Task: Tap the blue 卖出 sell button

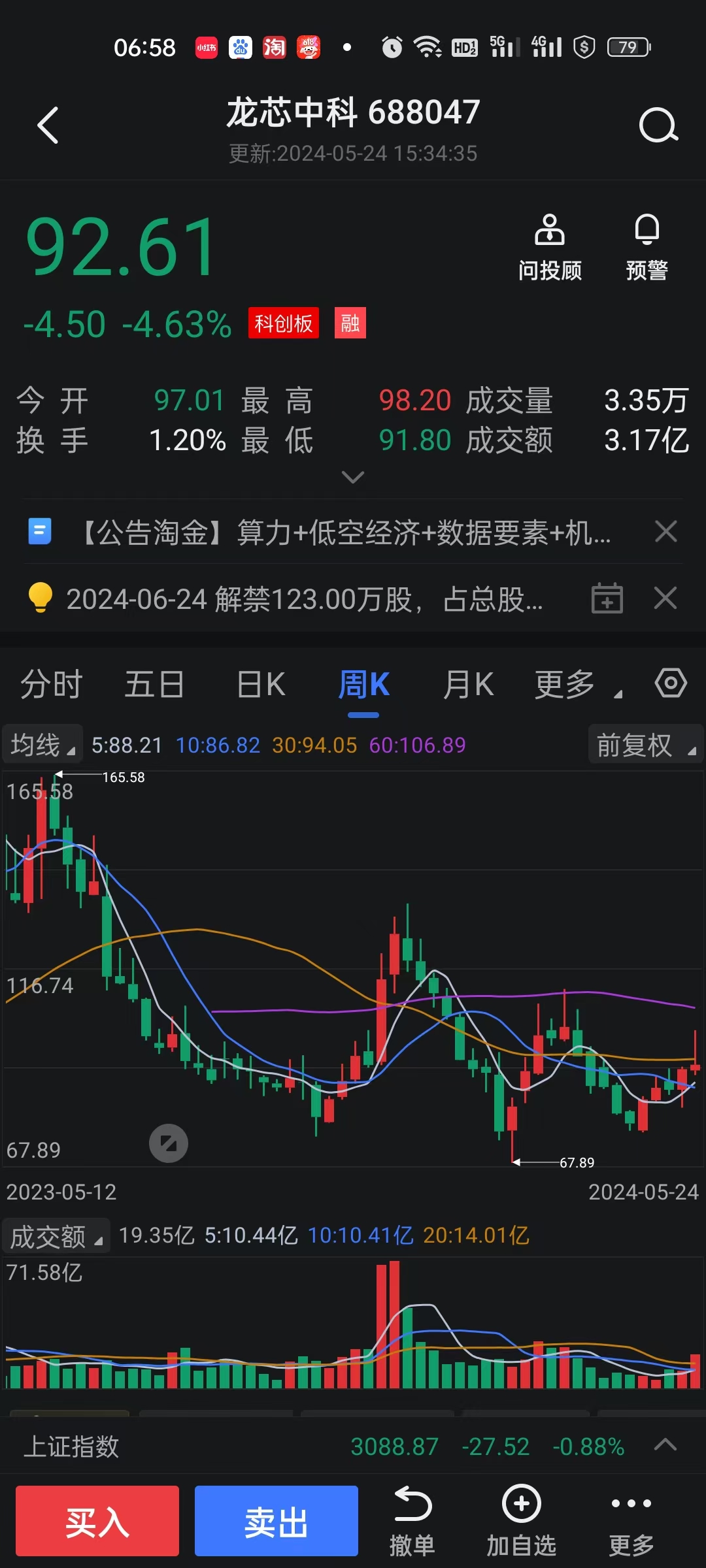Action: [x=275, y=1521]
